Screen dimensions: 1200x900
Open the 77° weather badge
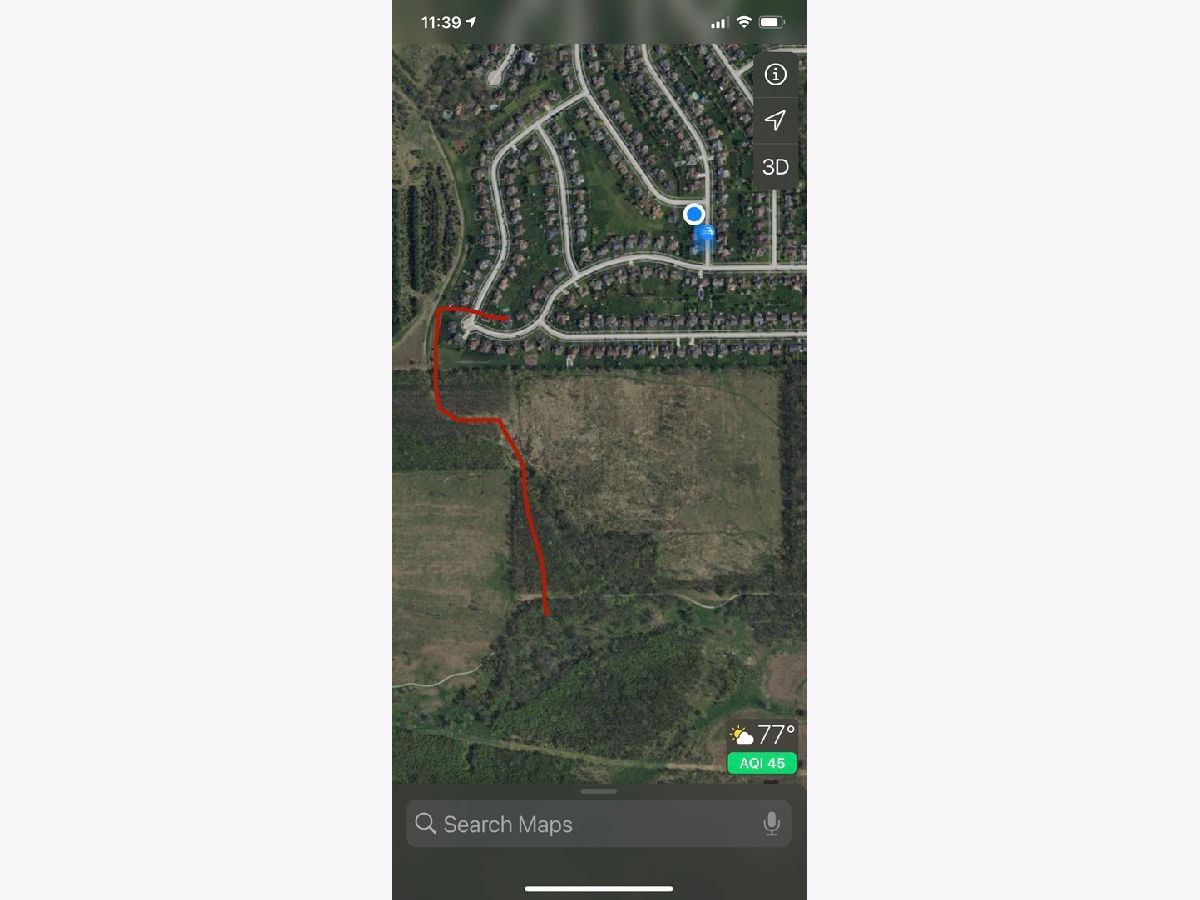(x=763, y=736)
